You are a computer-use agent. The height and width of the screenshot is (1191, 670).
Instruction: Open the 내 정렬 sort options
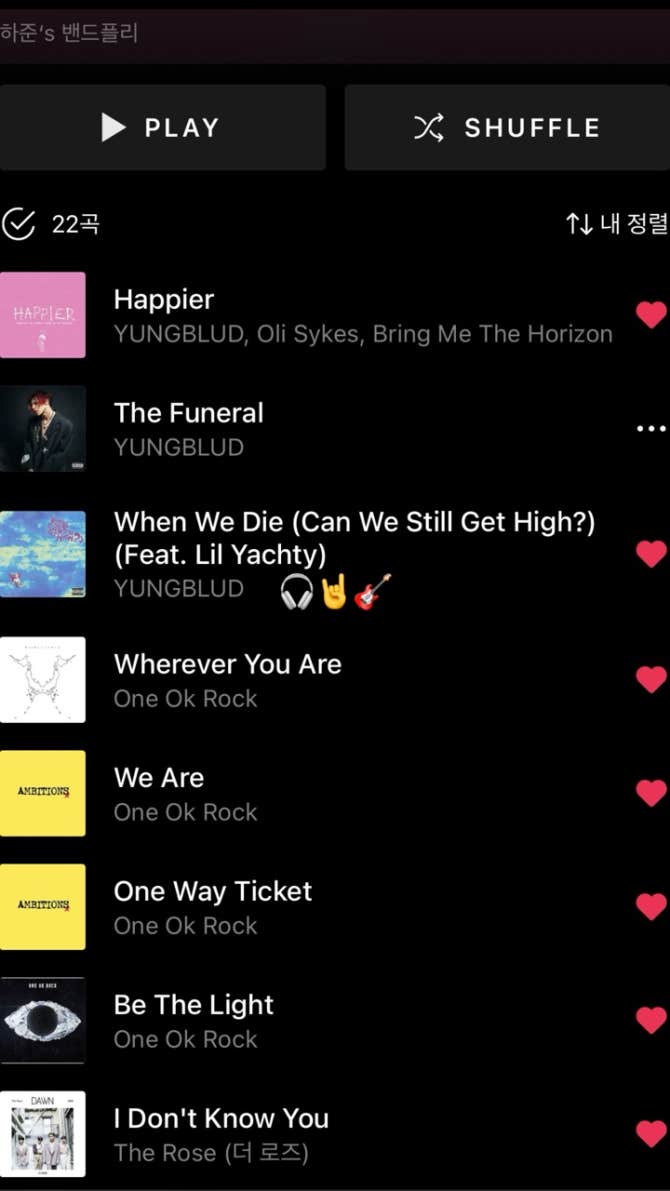click(617, 224)
